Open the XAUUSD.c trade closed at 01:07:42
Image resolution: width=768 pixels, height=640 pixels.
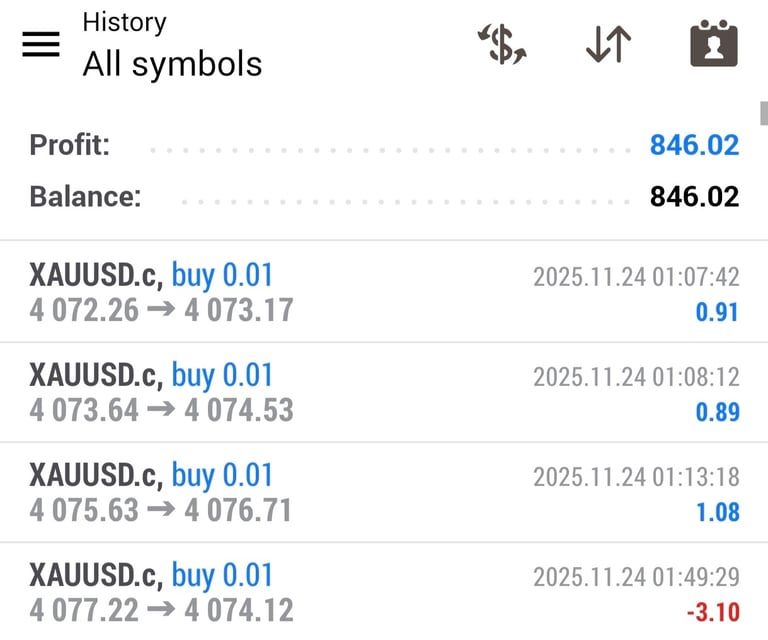click(x=384, y=292)
